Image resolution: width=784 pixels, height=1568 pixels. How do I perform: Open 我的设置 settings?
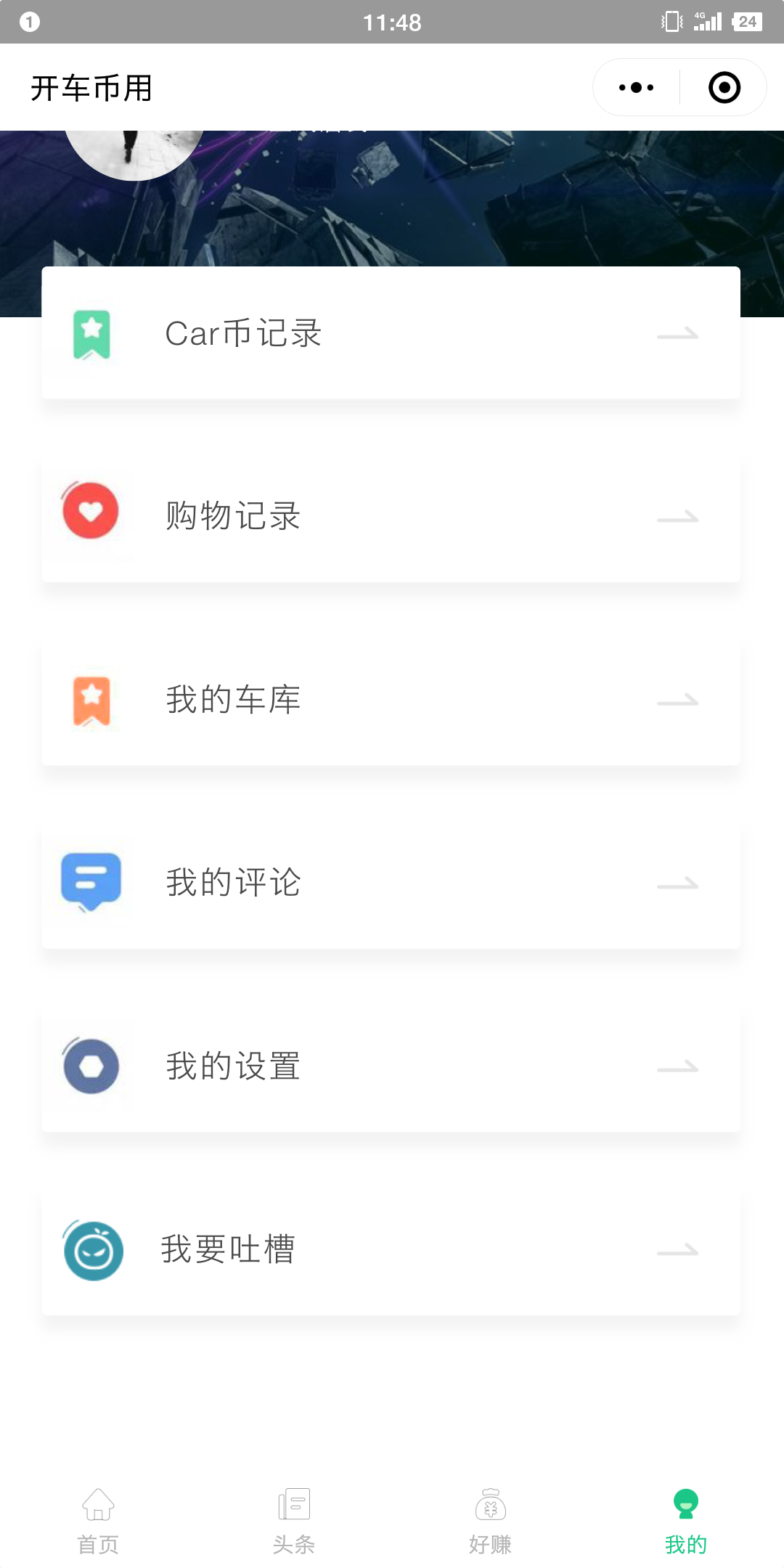click(x=391, y=1066)
